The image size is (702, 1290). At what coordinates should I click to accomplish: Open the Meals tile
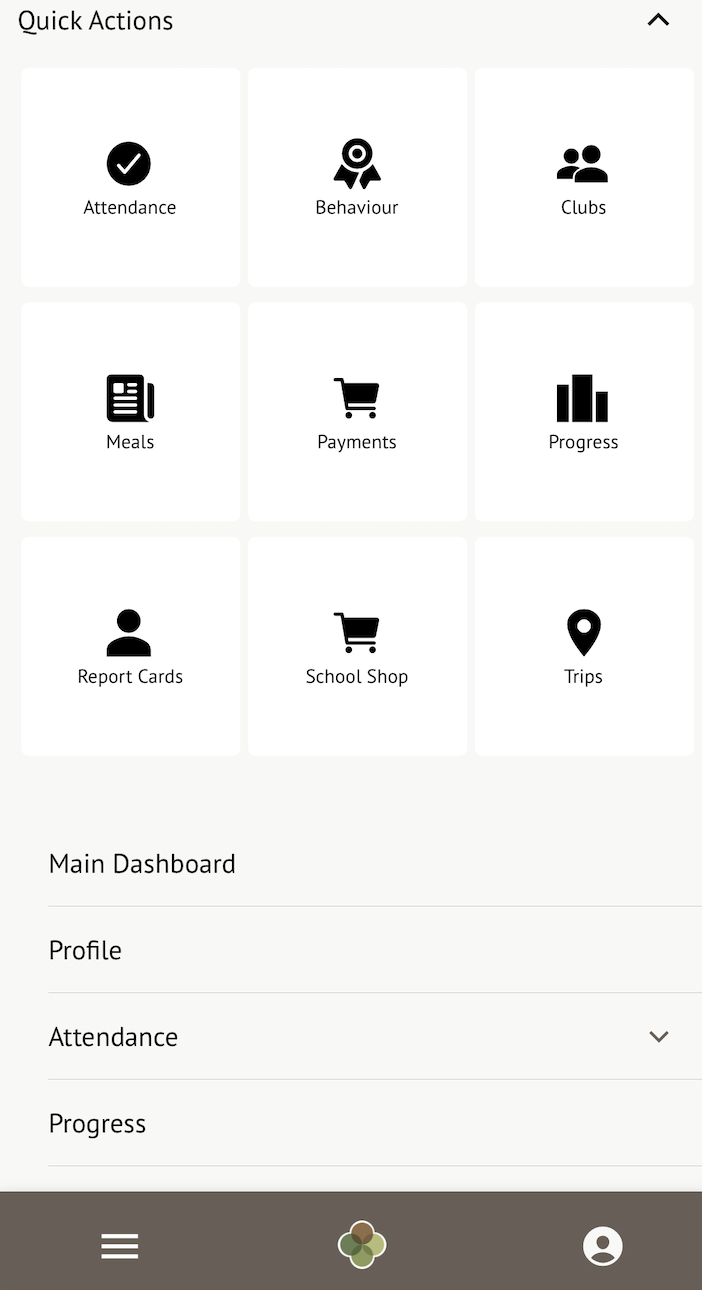[x=130, y=412]
